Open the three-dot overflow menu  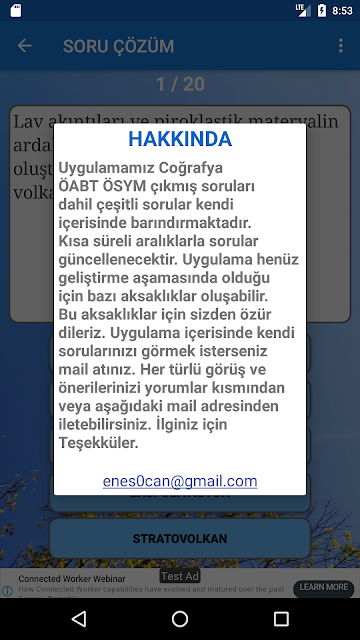(341, 46)
